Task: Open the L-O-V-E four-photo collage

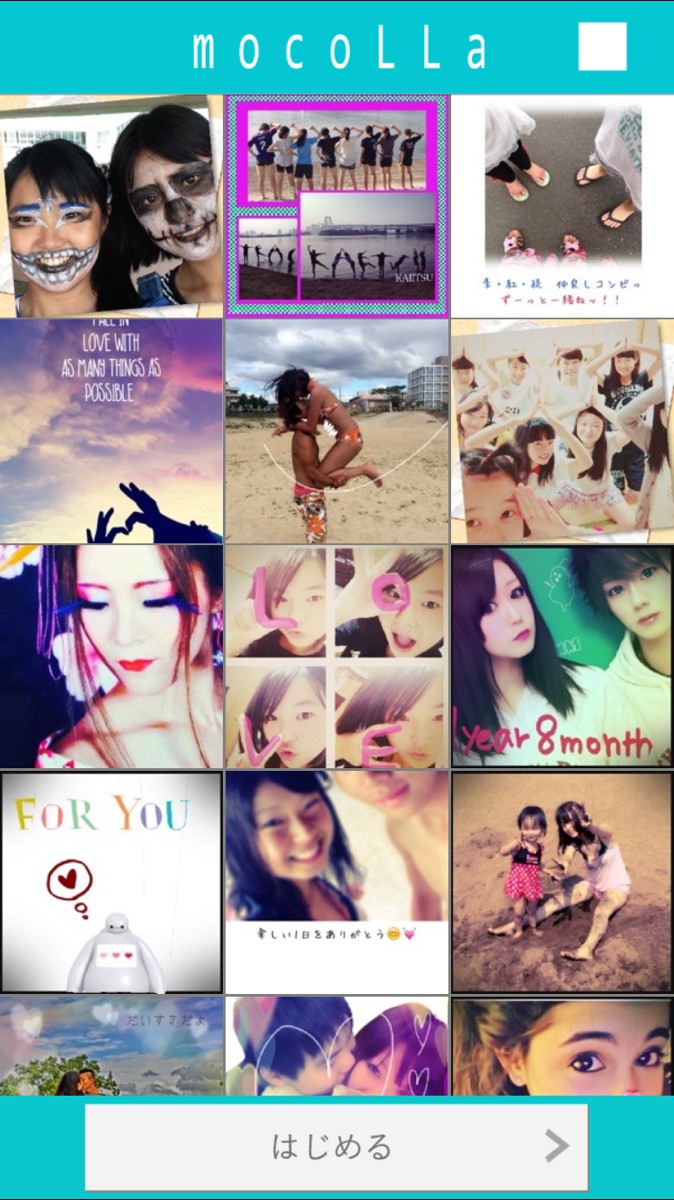Action: (336, 656)
